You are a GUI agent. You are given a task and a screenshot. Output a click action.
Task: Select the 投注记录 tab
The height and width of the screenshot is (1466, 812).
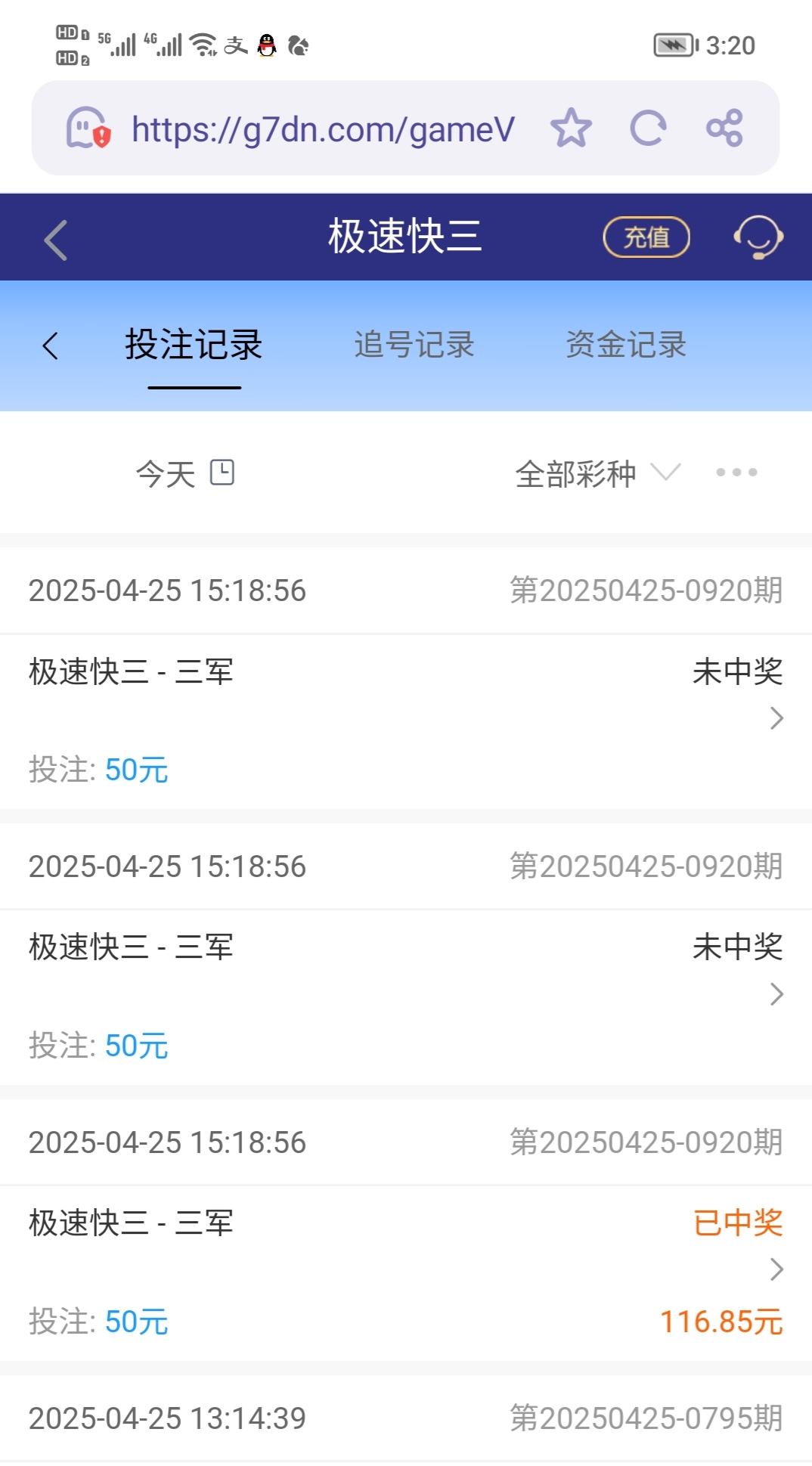tap(194, 345)
